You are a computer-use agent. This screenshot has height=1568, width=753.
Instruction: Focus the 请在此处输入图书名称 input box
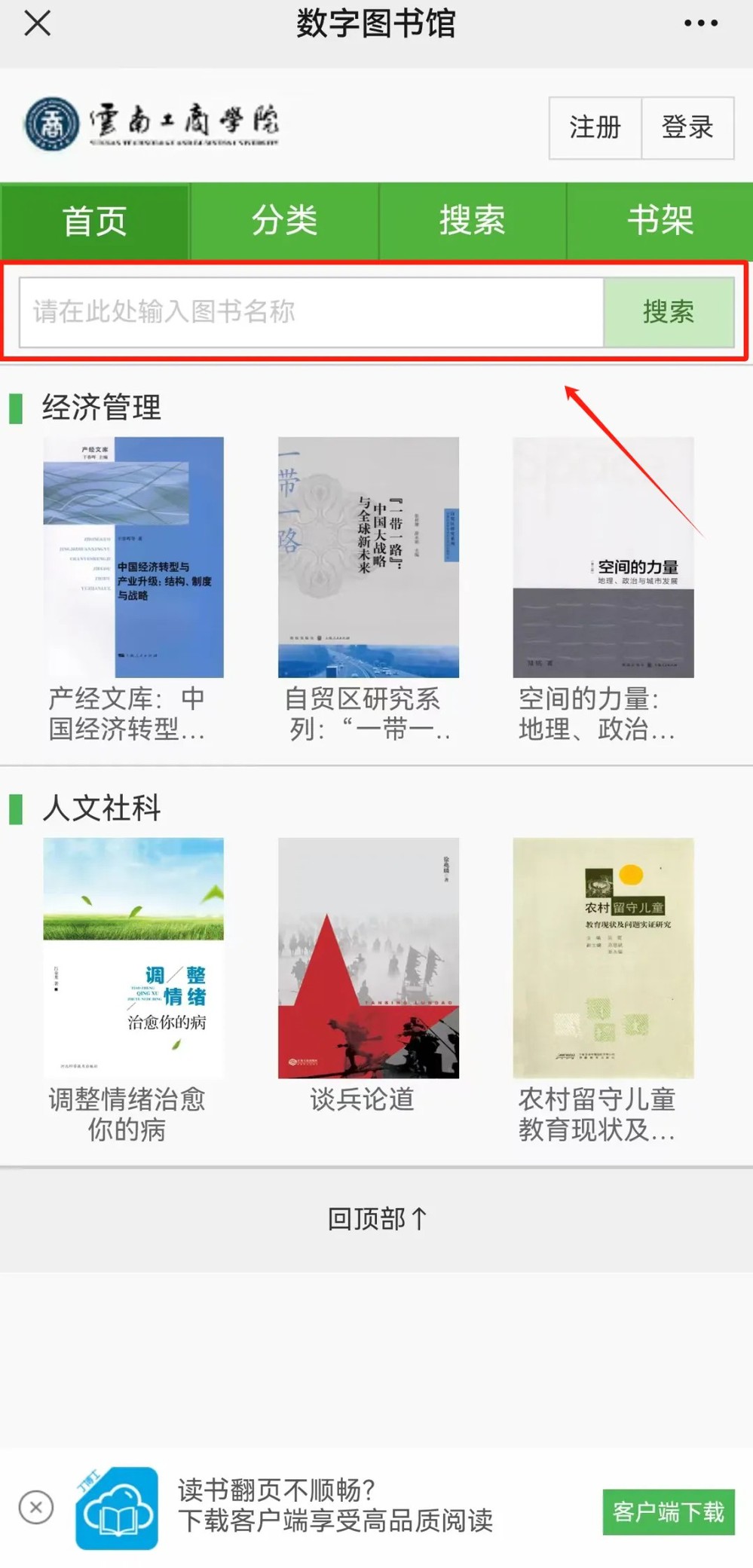tap(311, 312)
